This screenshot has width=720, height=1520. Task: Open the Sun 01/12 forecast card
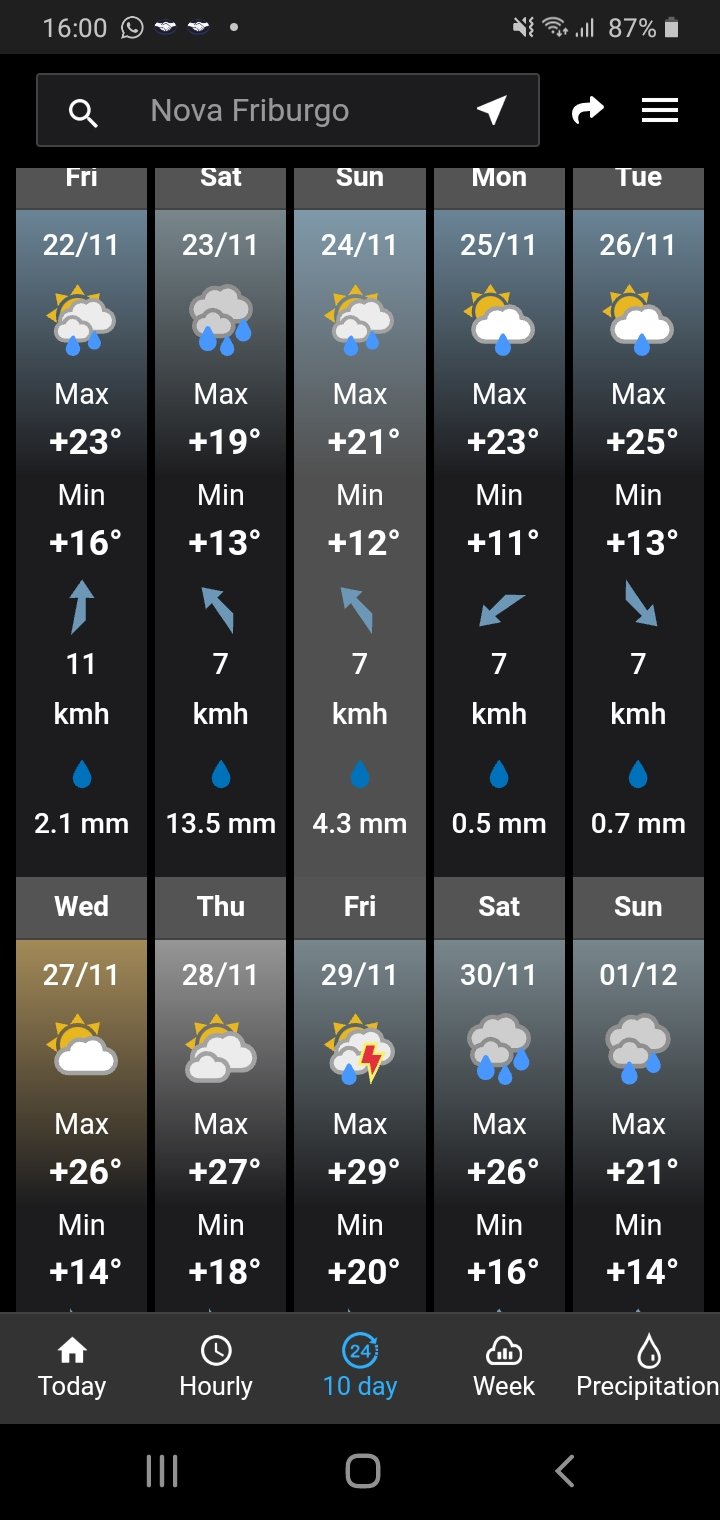(638, 1095)
